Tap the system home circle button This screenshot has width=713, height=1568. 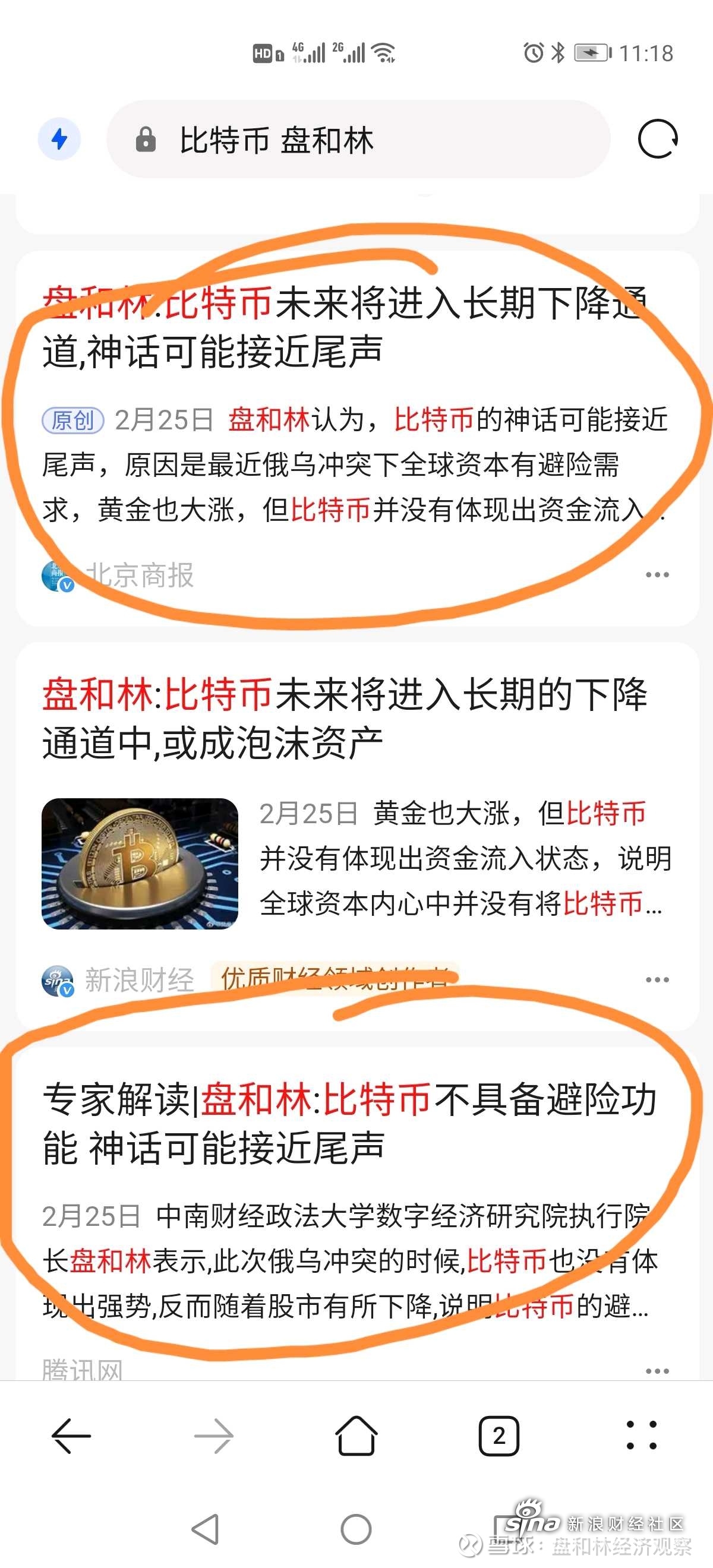[x=356, y=1528]
